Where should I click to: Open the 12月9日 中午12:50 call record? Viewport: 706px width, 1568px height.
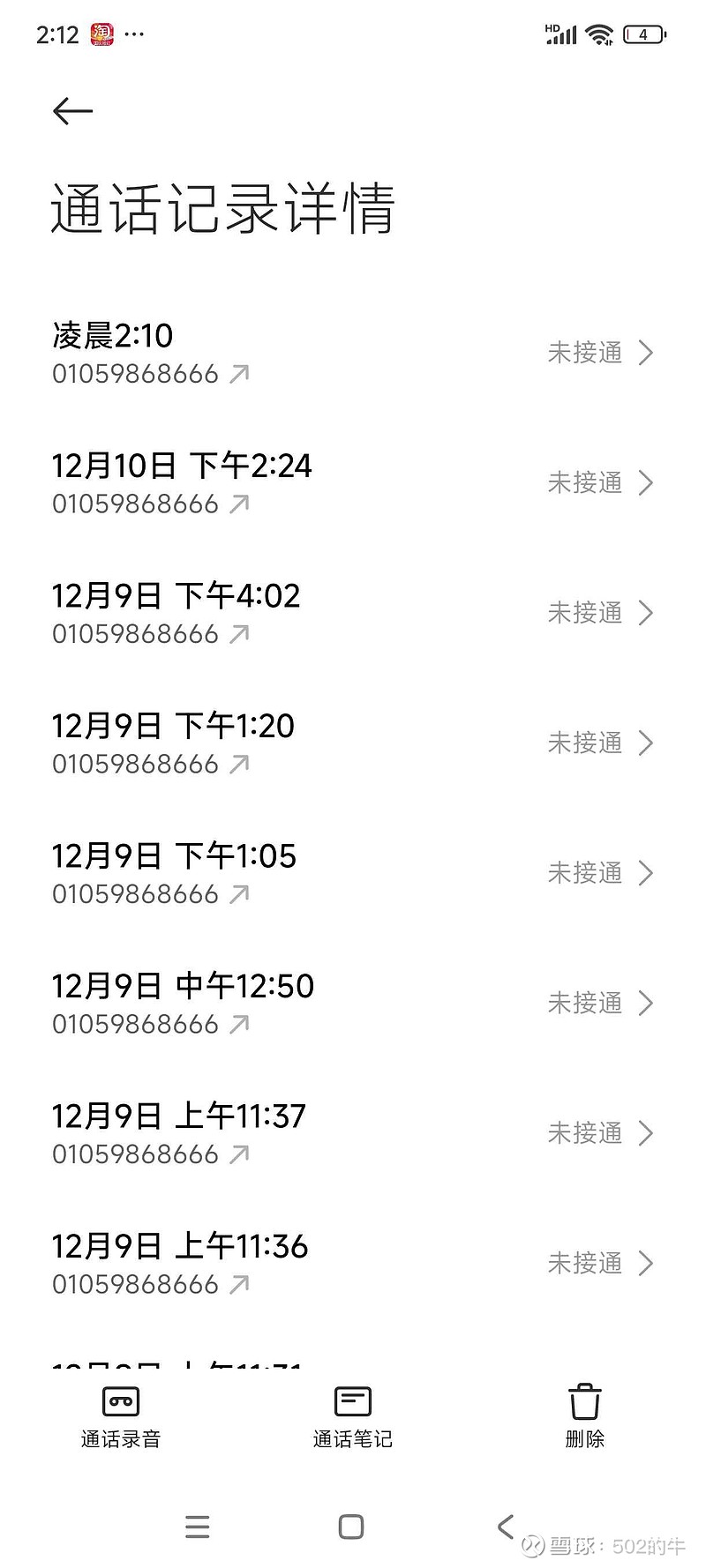[353, 1004]
